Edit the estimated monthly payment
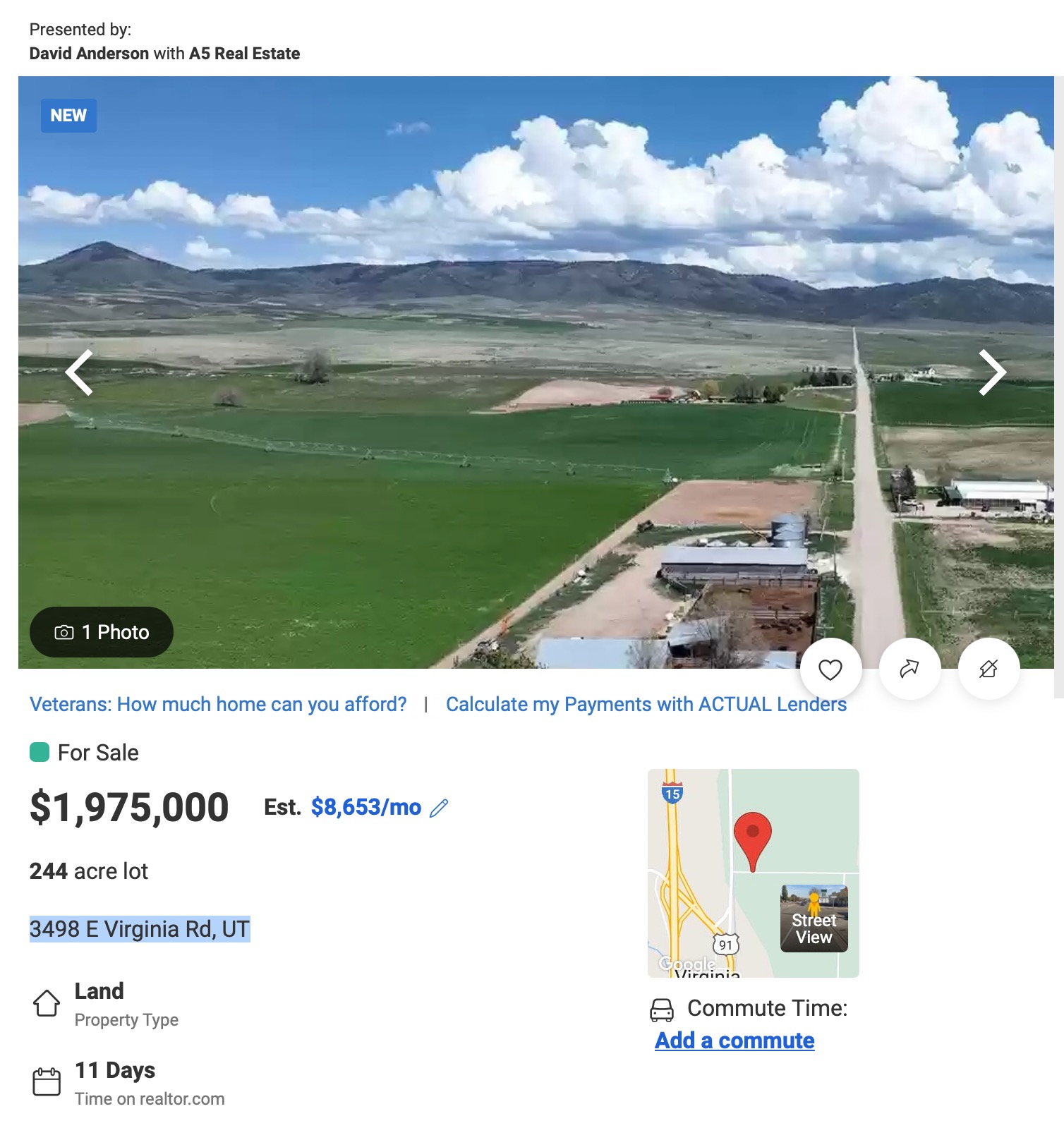 click(439, 808)
